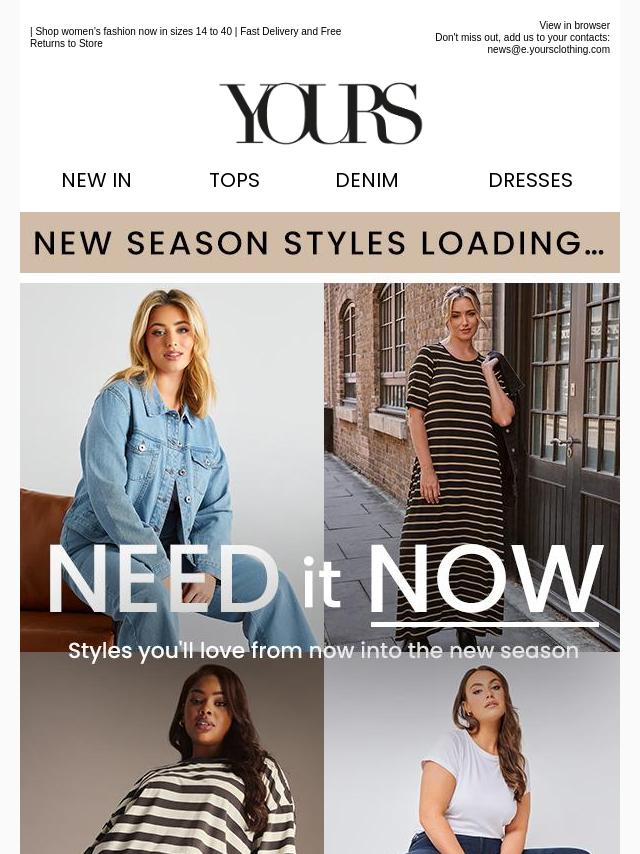This screenshot has height=854, width=640.
Task: Open the TOPS category
Action: tap(234, 181)
